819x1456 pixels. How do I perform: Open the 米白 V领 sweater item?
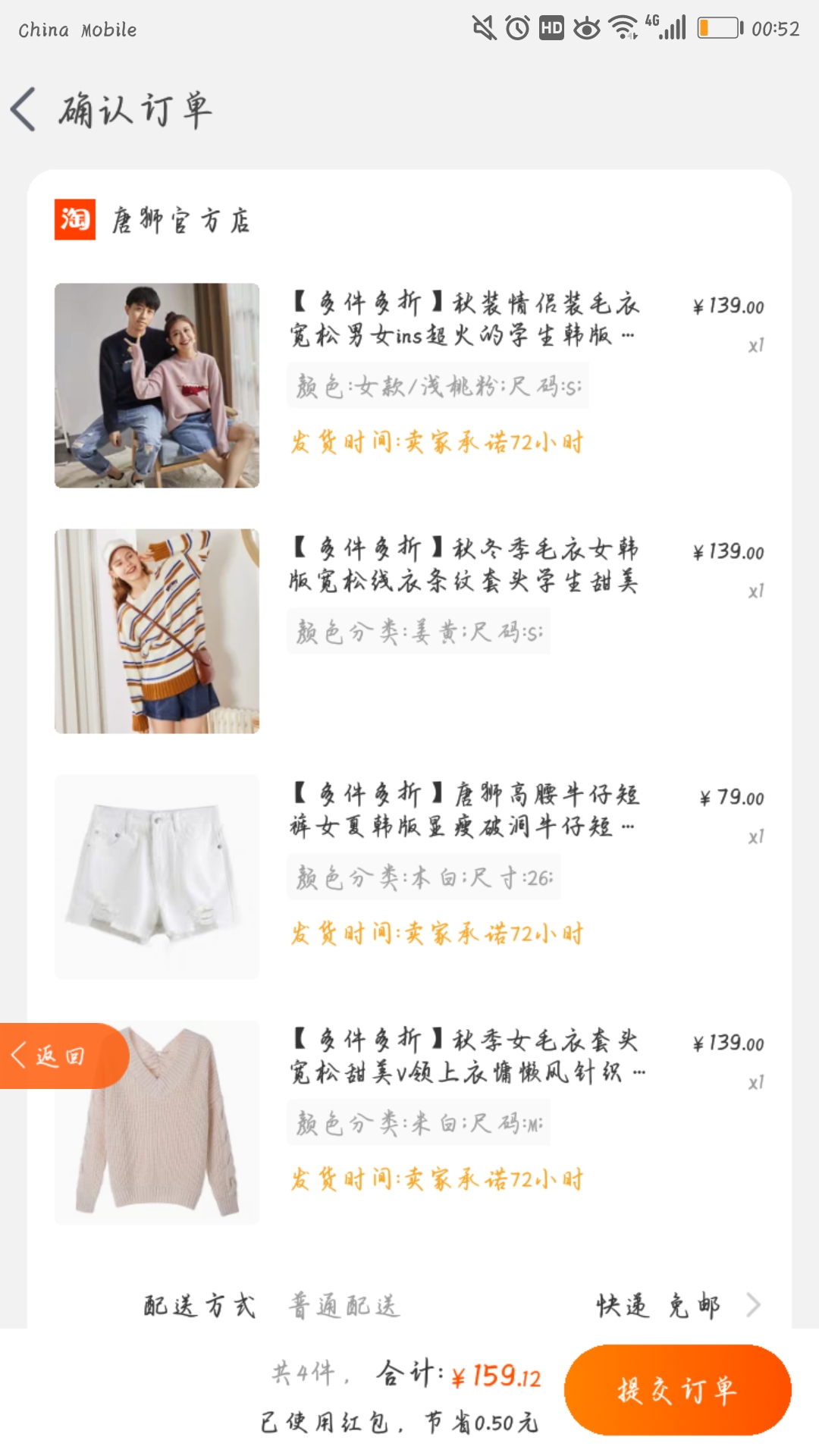409,1122
